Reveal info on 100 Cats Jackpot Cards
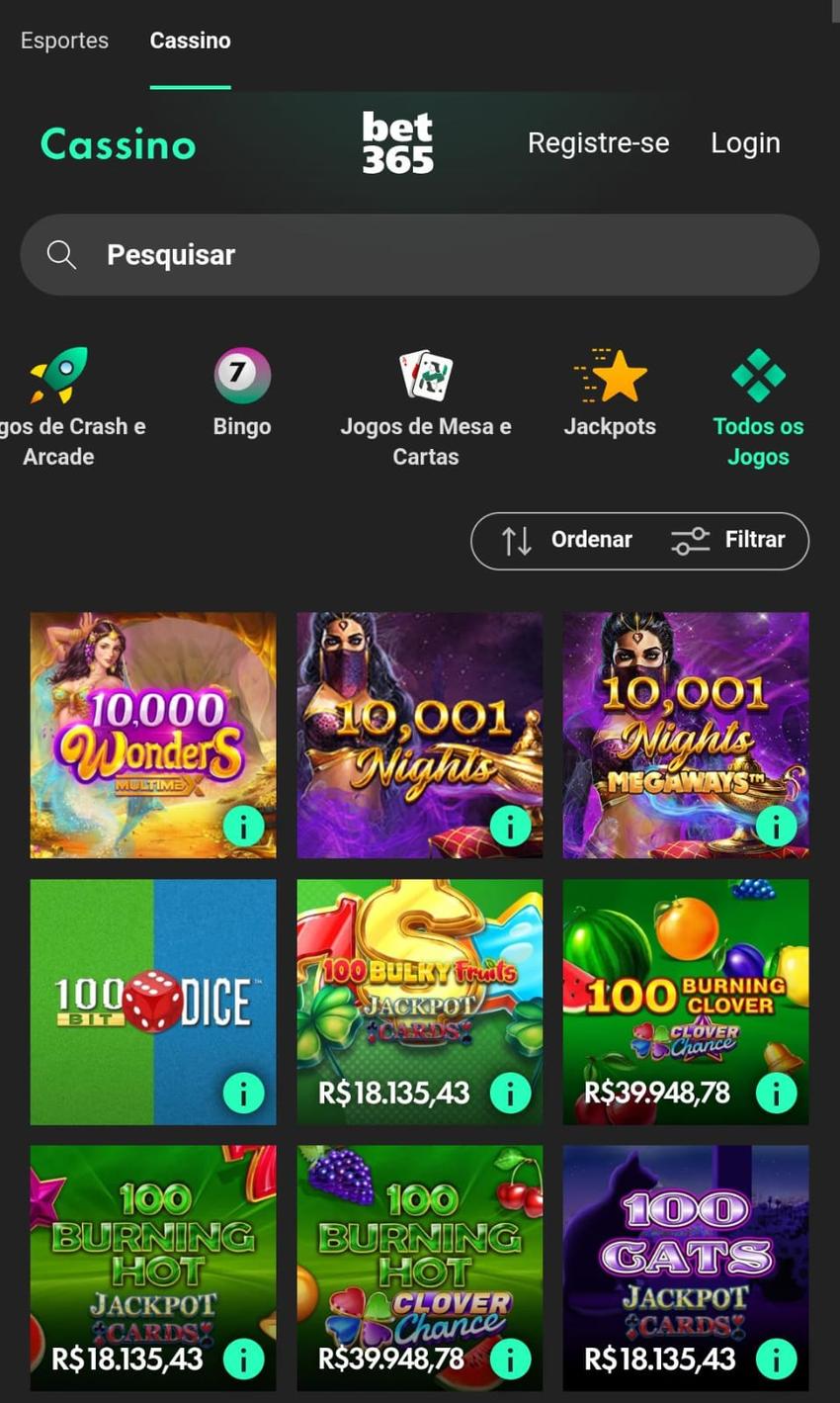Image resolution: width=840 pixels, height=1403 pixels. (776, 1359)
